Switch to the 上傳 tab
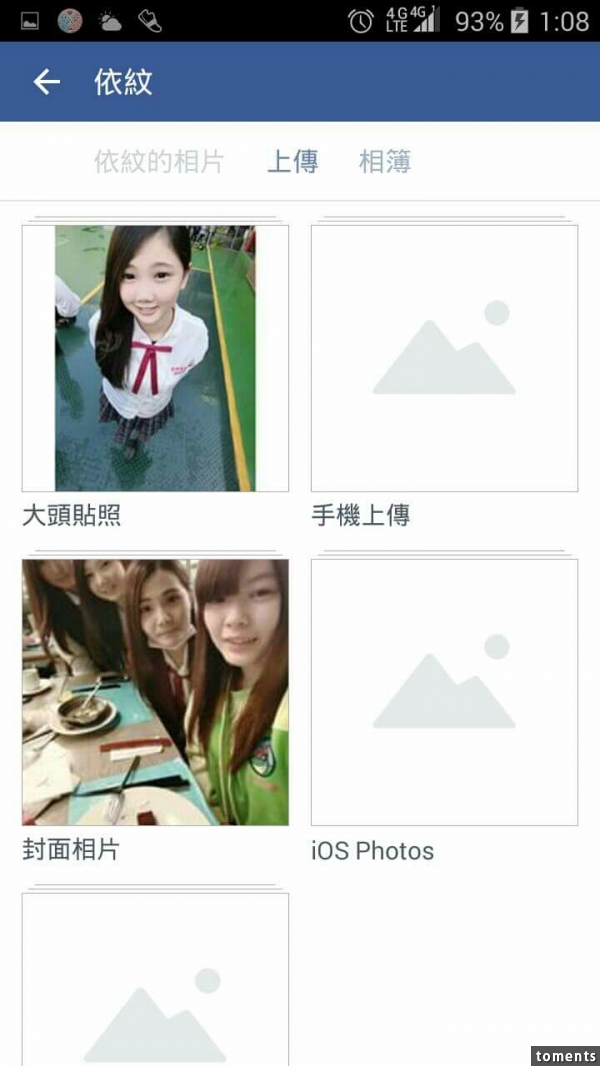The width and height of the screenshot is (600, 1066). [292, 162]
